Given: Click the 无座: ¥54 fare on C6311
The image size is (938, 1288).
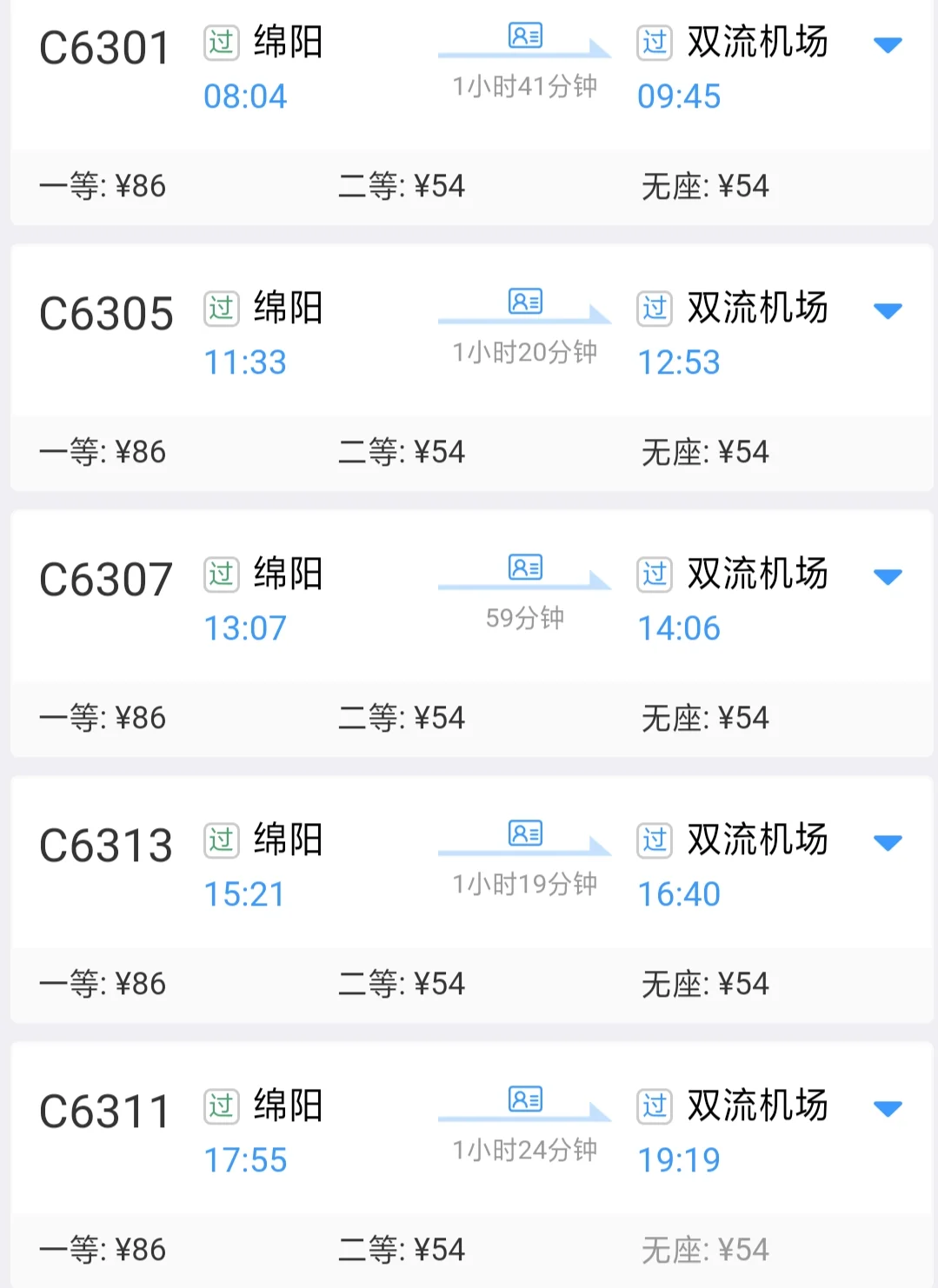Looking at the screenshot, I should [x=705, y=1250].
